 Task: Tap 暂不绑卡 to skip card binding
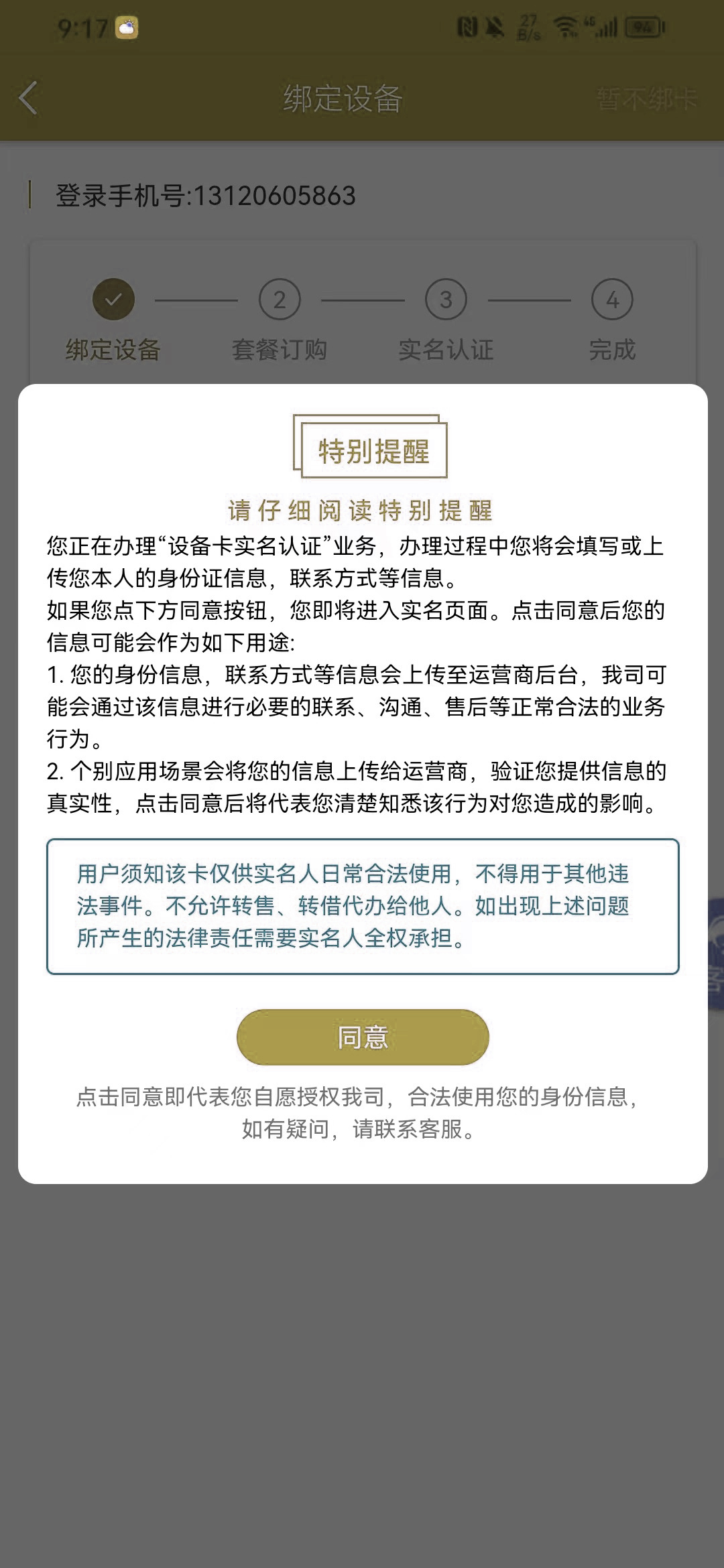(646, 99)
